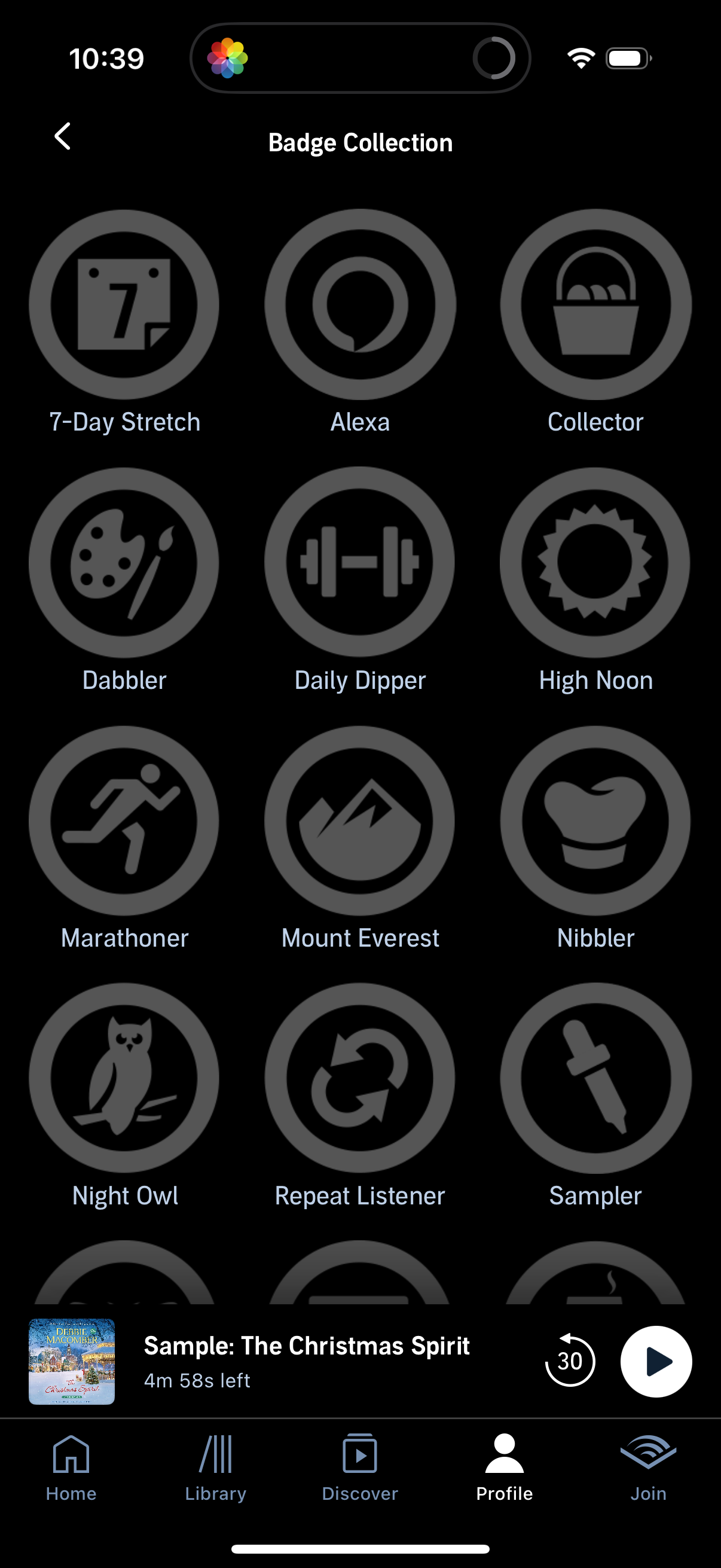Go back from Badge Collection
Screen dimensions: 721x1568
[63, 136]
